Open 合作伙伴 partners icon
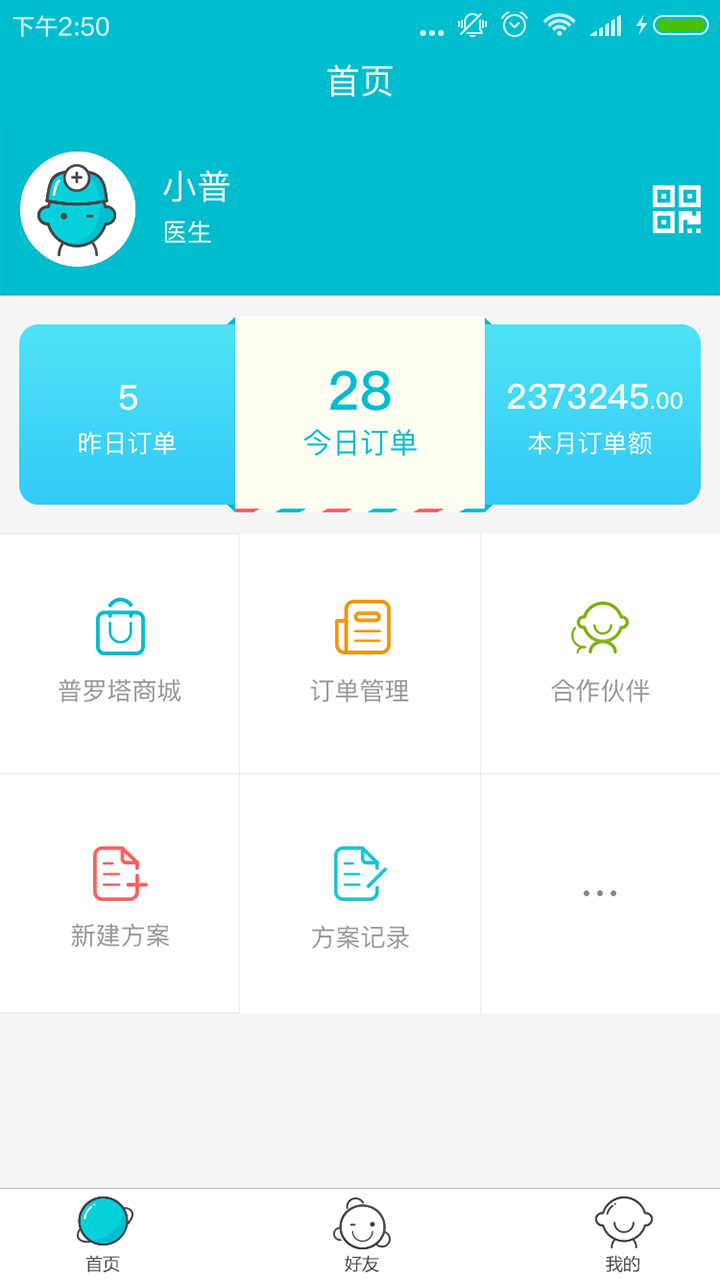This screenshot has width=720, height=1280. pos(599,625)
